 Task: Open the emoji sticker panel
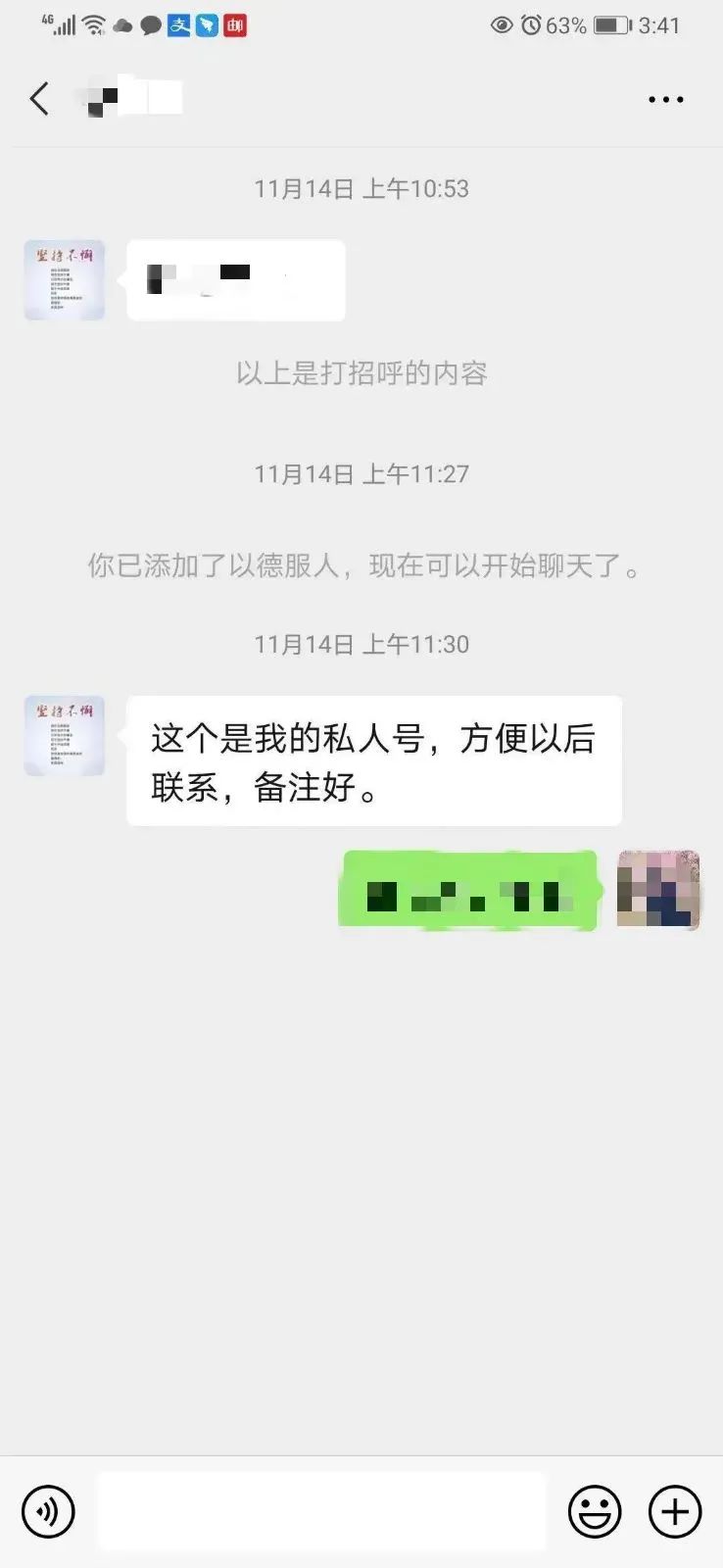(595, 1511)
